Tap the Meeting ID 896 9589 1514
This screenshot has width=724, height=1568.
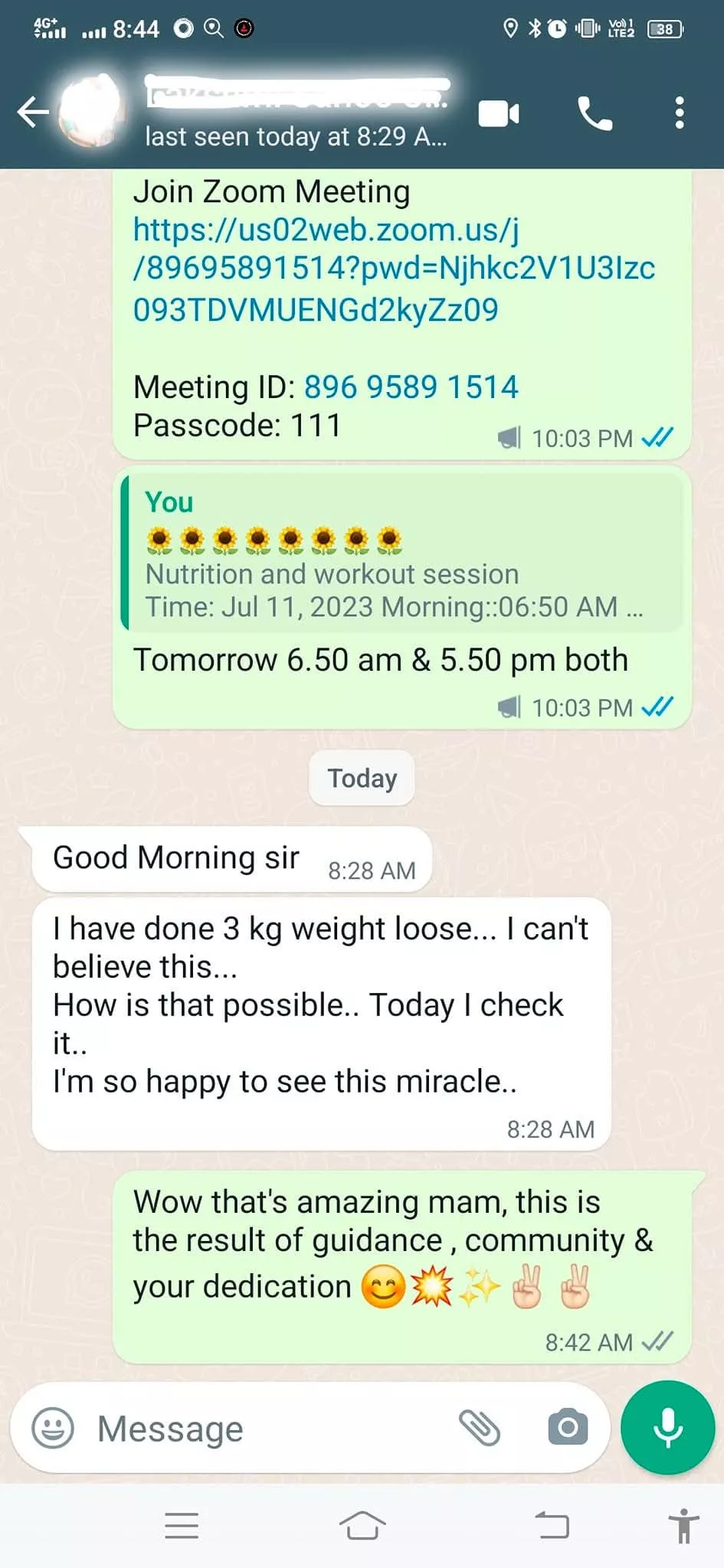411,387
